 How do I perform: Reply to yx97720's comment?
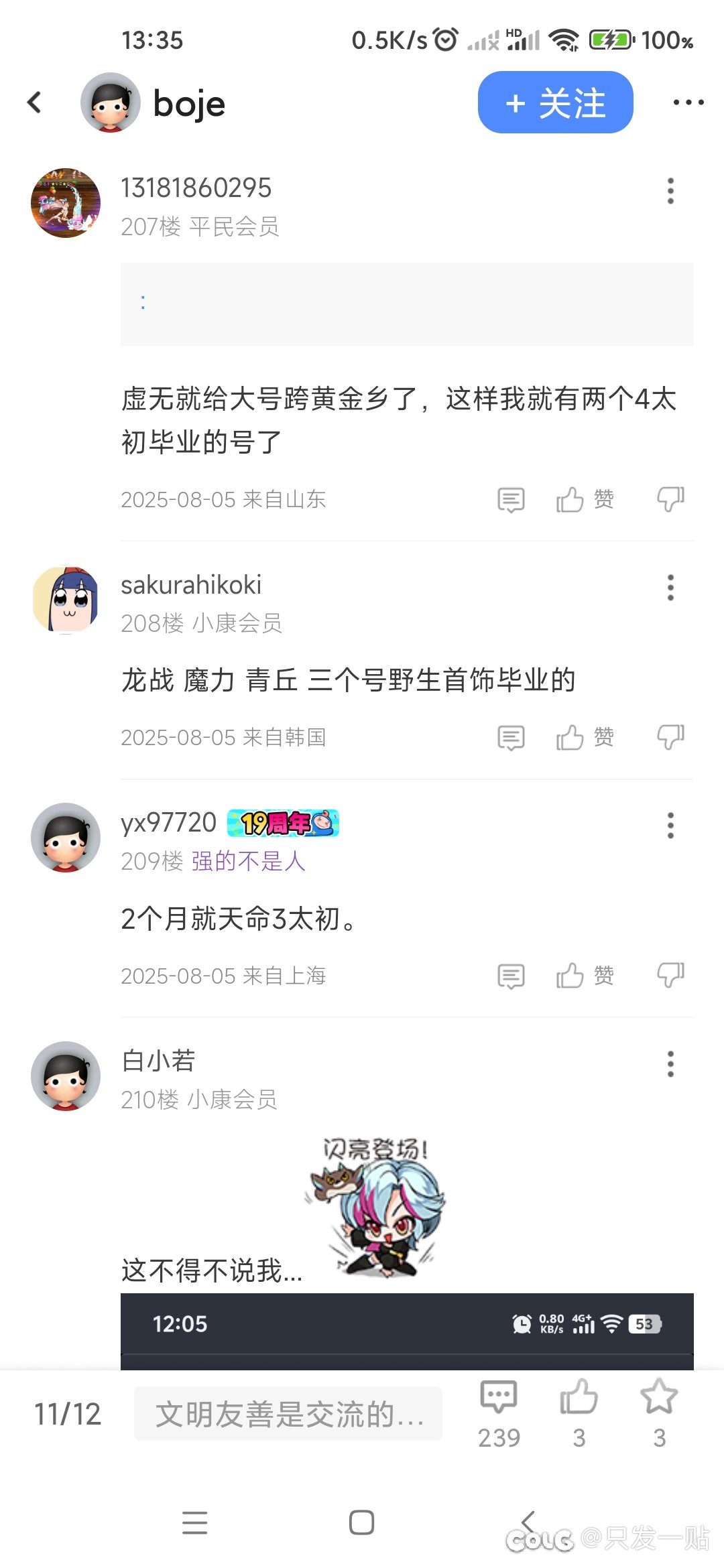pyautogui.click(x=511, y=976)
